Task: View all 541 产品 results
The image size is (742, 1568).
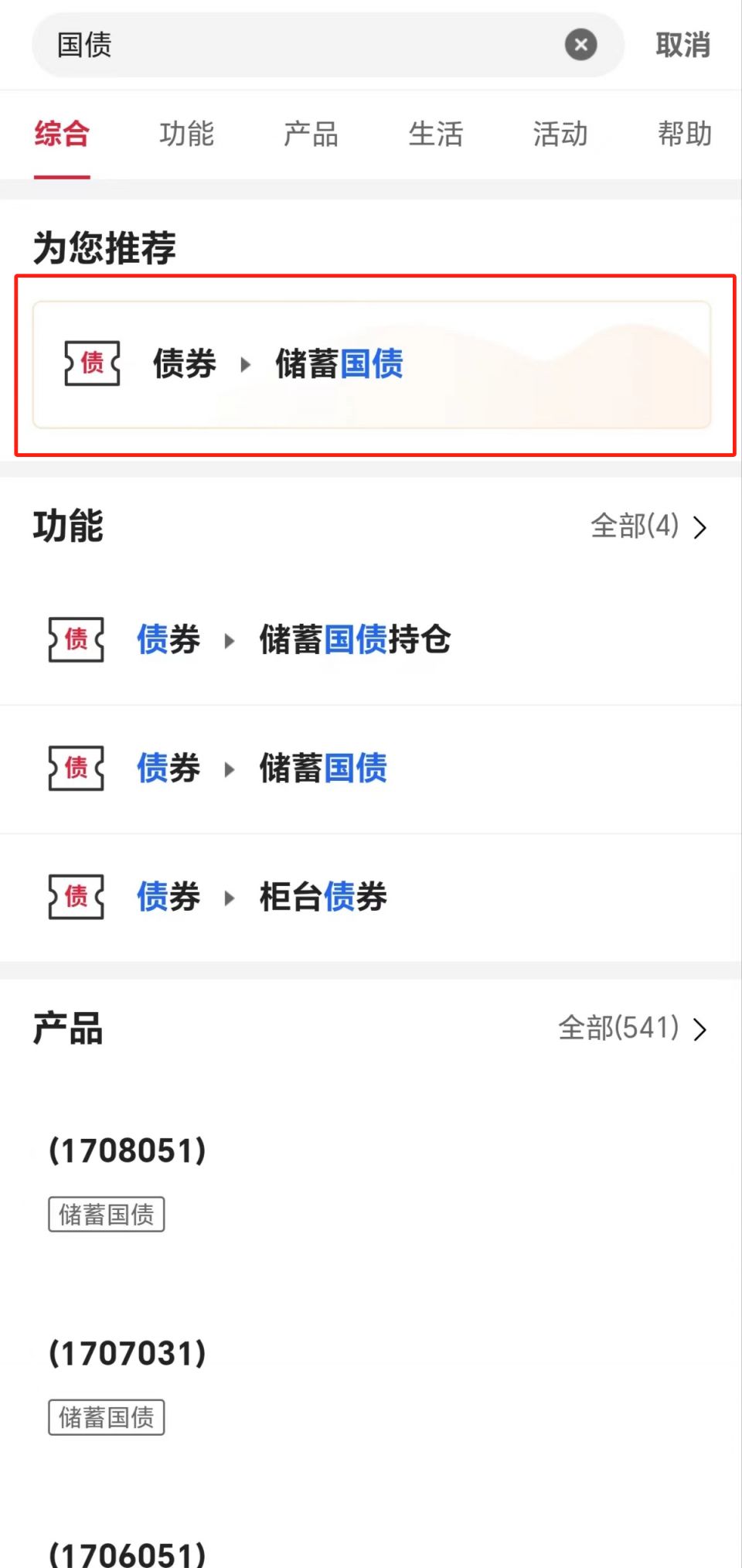Action: 632,1028
